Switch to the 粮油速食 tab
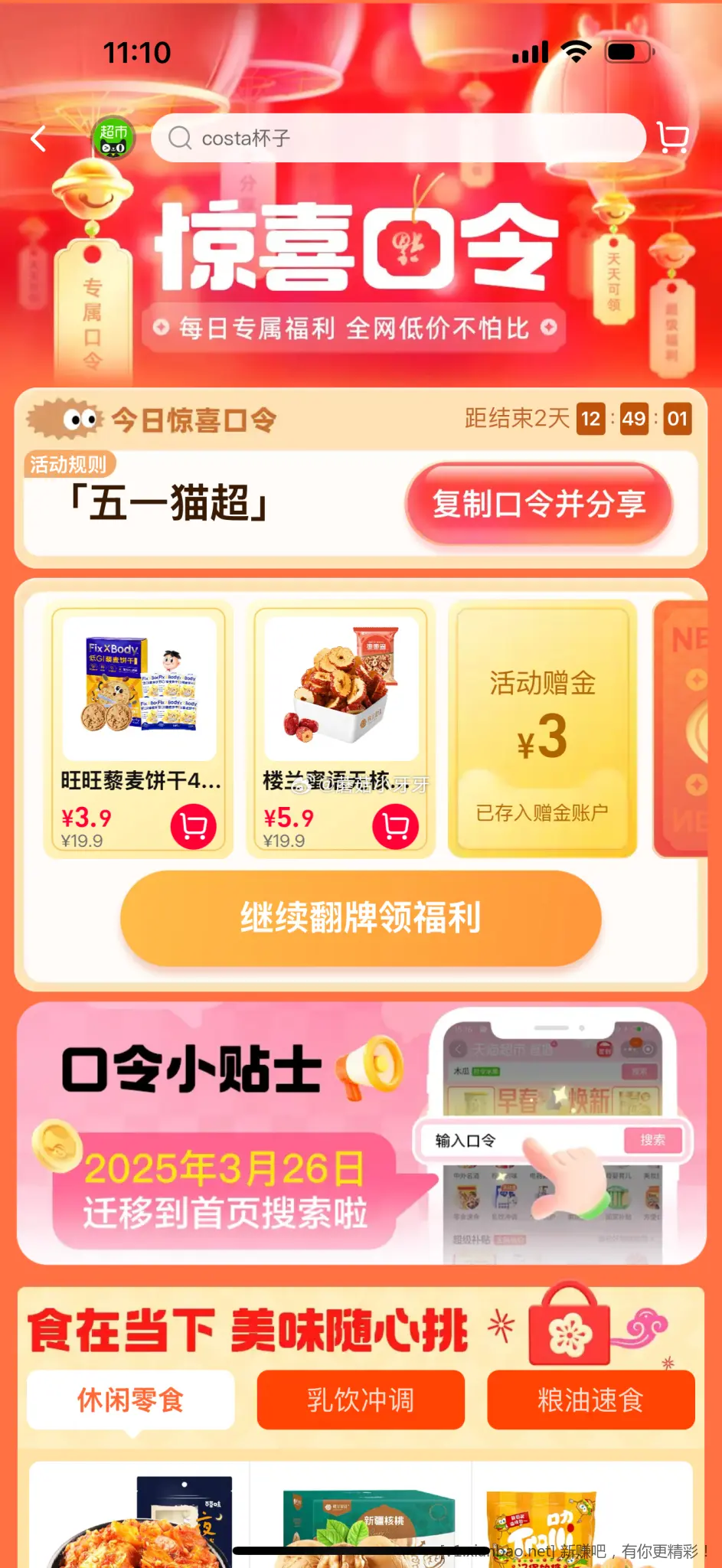722x1568 pixels. point(590,1400)
